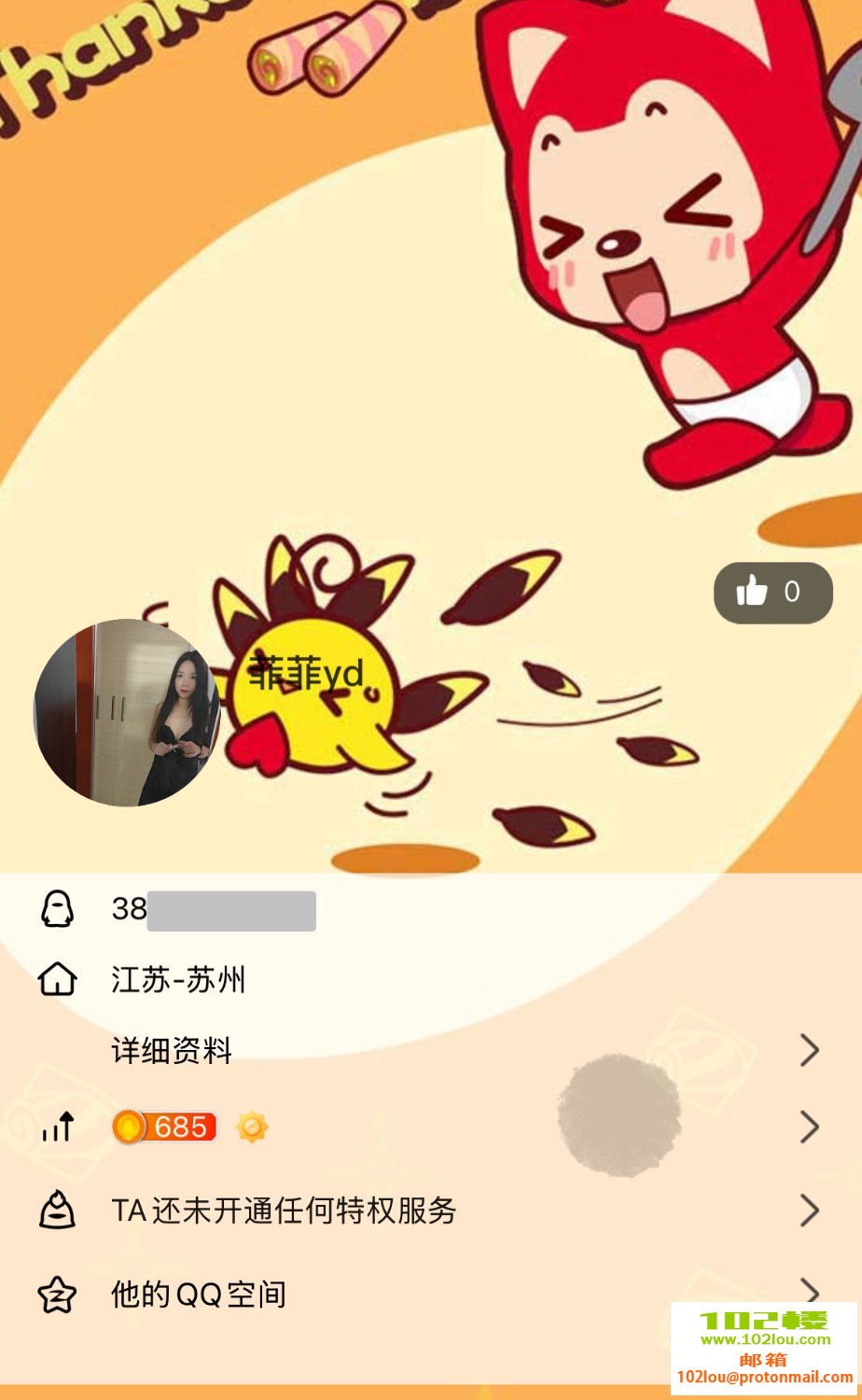The height and width of the screenshot is (1400, 862).
Task: Like this profile with the thumbs-up button
Action: 772,592
